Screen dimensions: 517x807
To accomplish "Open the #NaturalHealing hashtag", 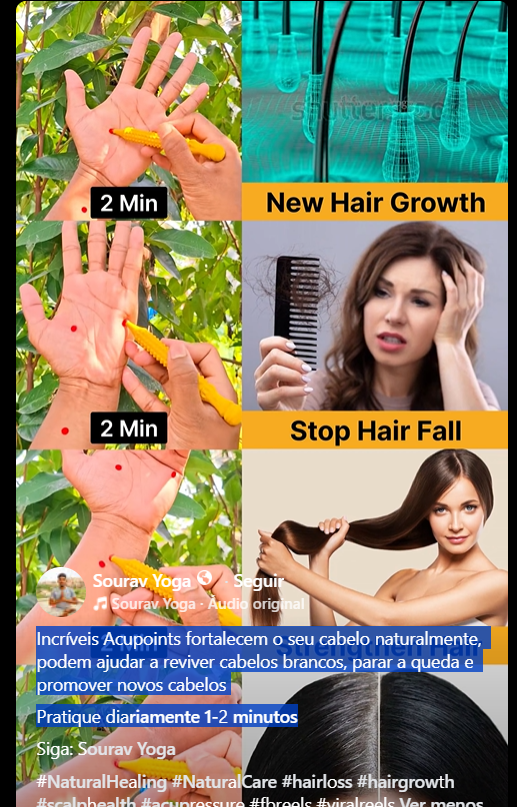I will [x=101, y=782].
